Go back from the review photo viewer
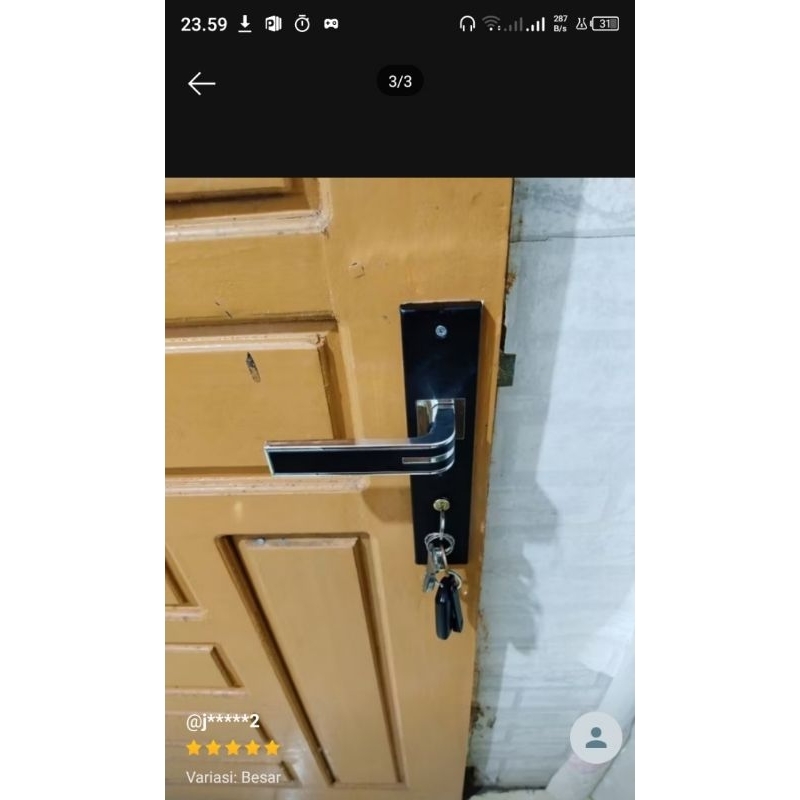 pyautogui.click(x=202, y=84)
